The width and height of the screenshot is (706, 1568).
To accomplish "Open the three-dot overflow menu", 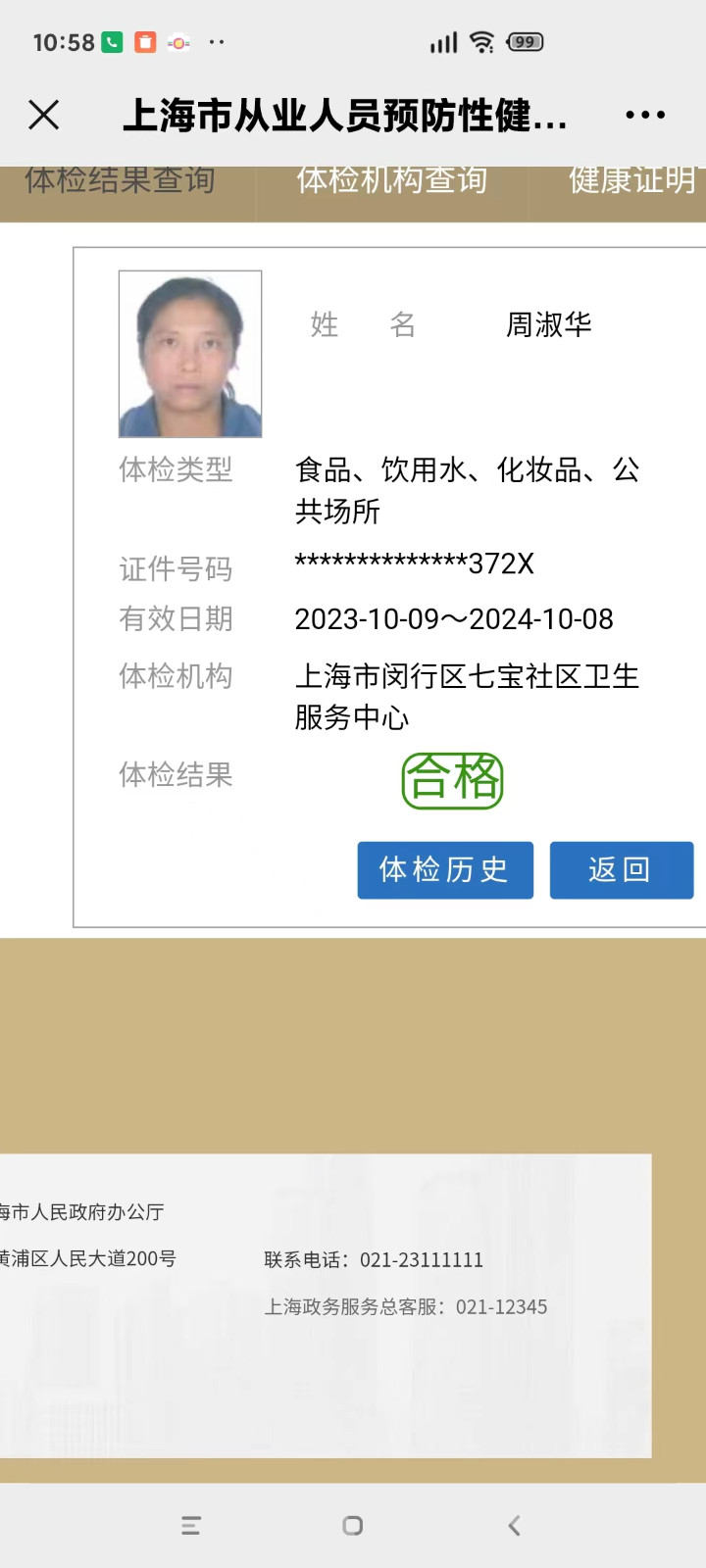I will point(645,116).
